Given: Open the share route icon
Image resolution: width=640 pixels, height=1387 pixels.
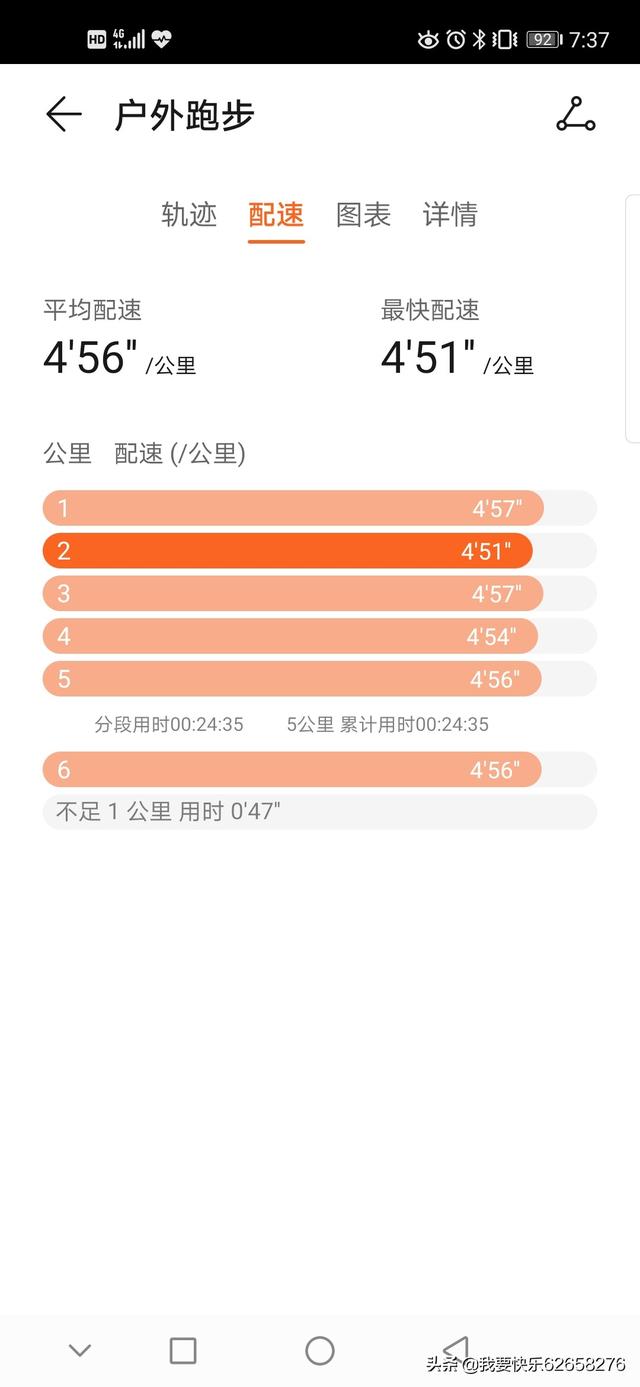Looking at the screenshot, I should 575,115.
